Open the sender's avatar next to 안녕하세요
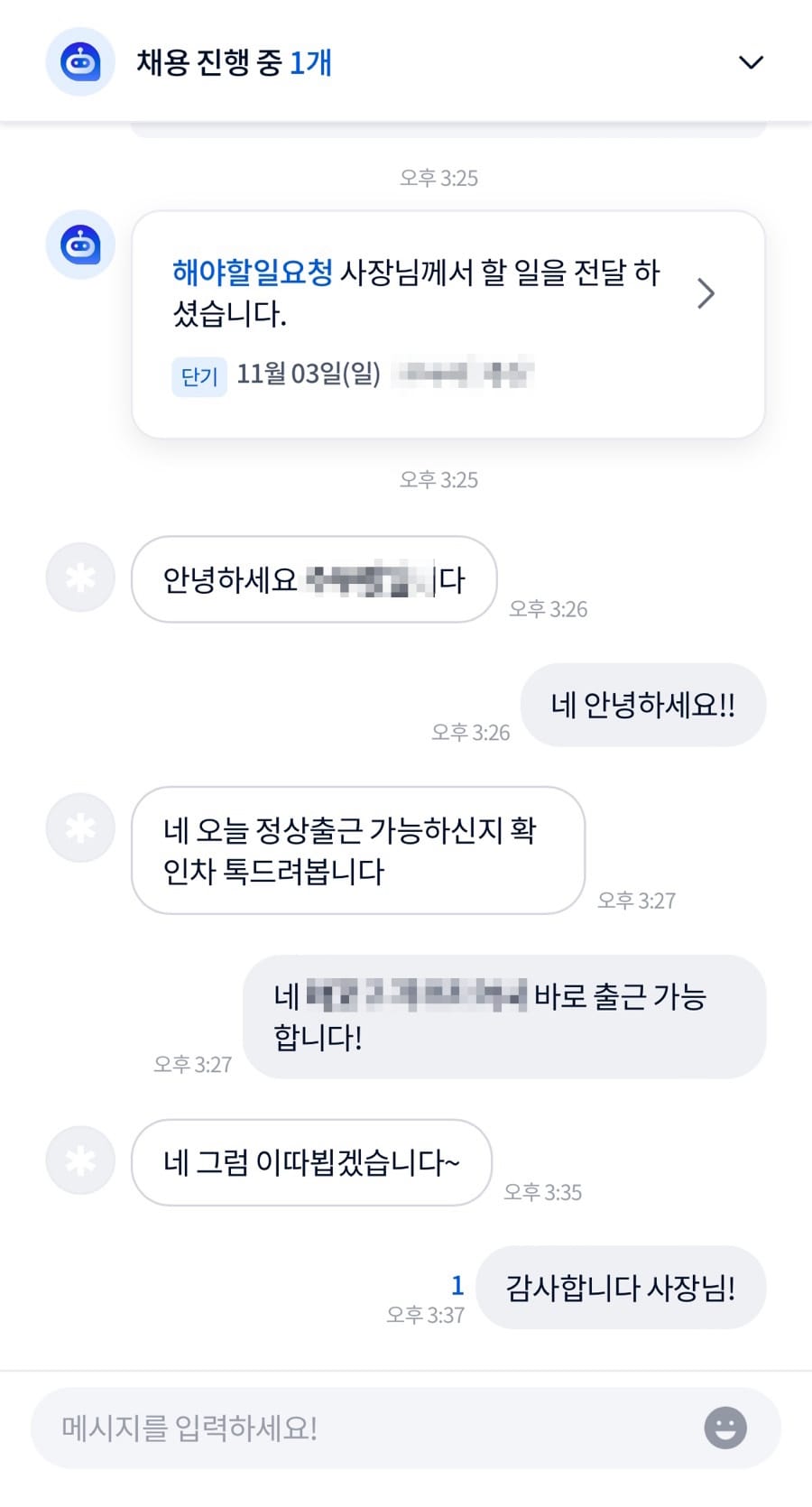Viewport: 812px width, 1507px height. (x=80, y=578)
